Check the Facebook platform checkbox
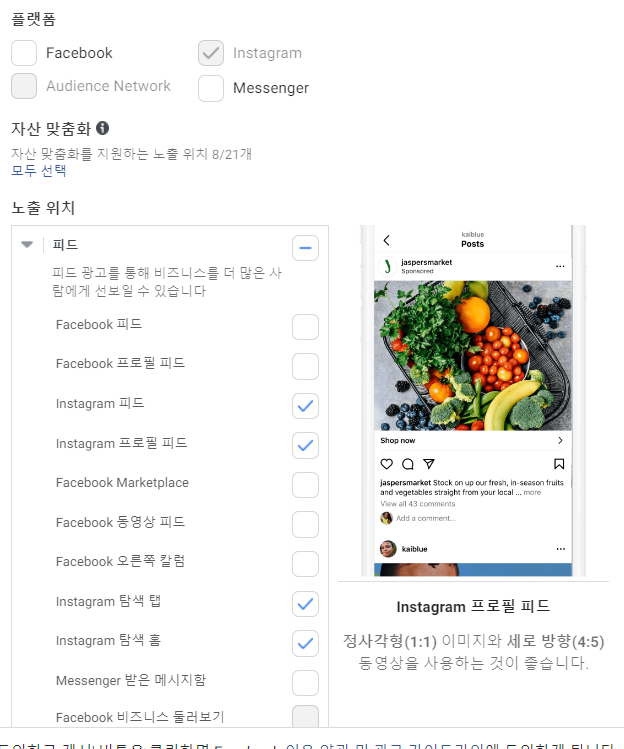This screenshot has width=624, height=749. pyautogui.click(x=24, y=53)
